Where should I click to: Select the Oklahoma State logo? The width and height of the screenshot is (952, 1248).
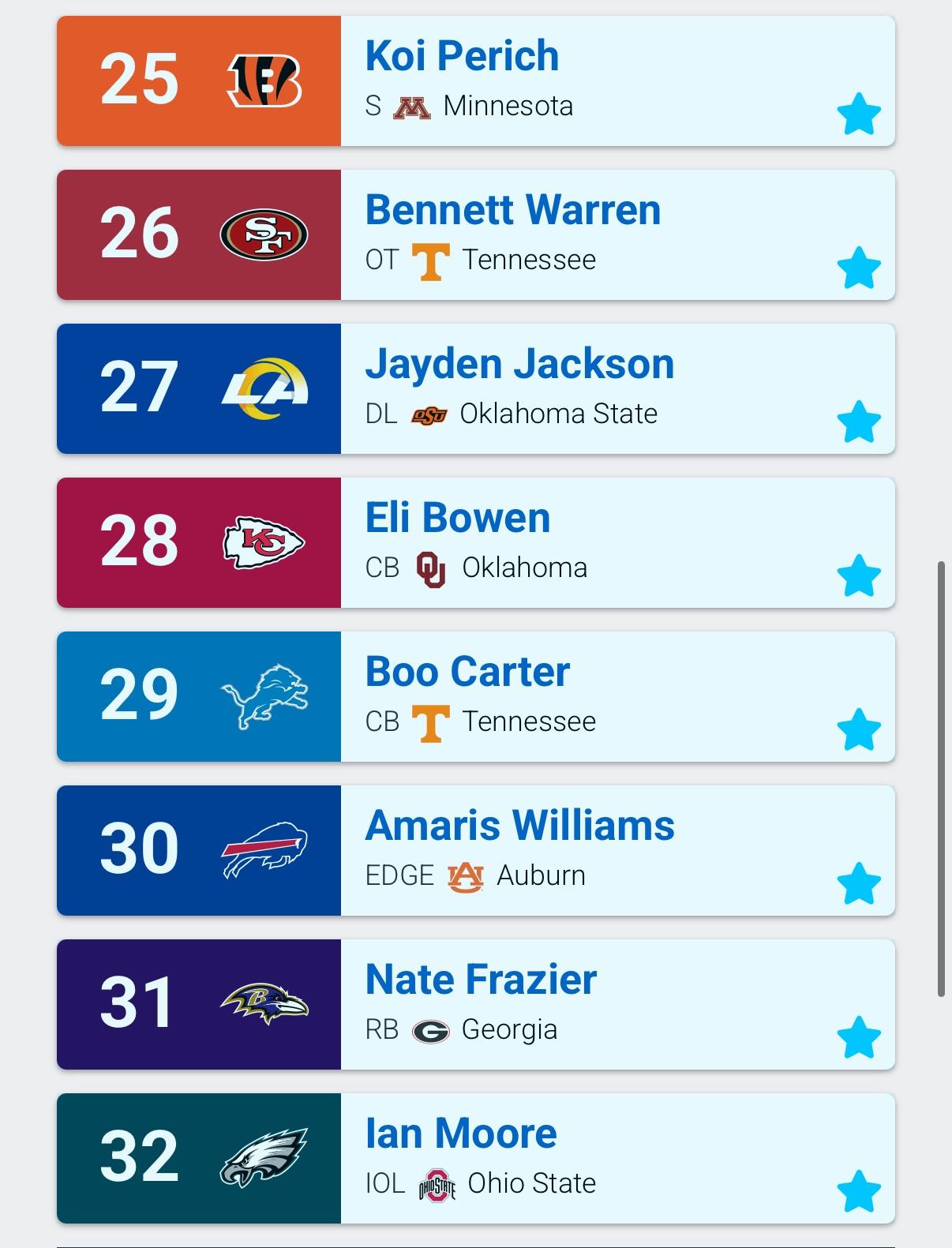[x=431, y=413]
